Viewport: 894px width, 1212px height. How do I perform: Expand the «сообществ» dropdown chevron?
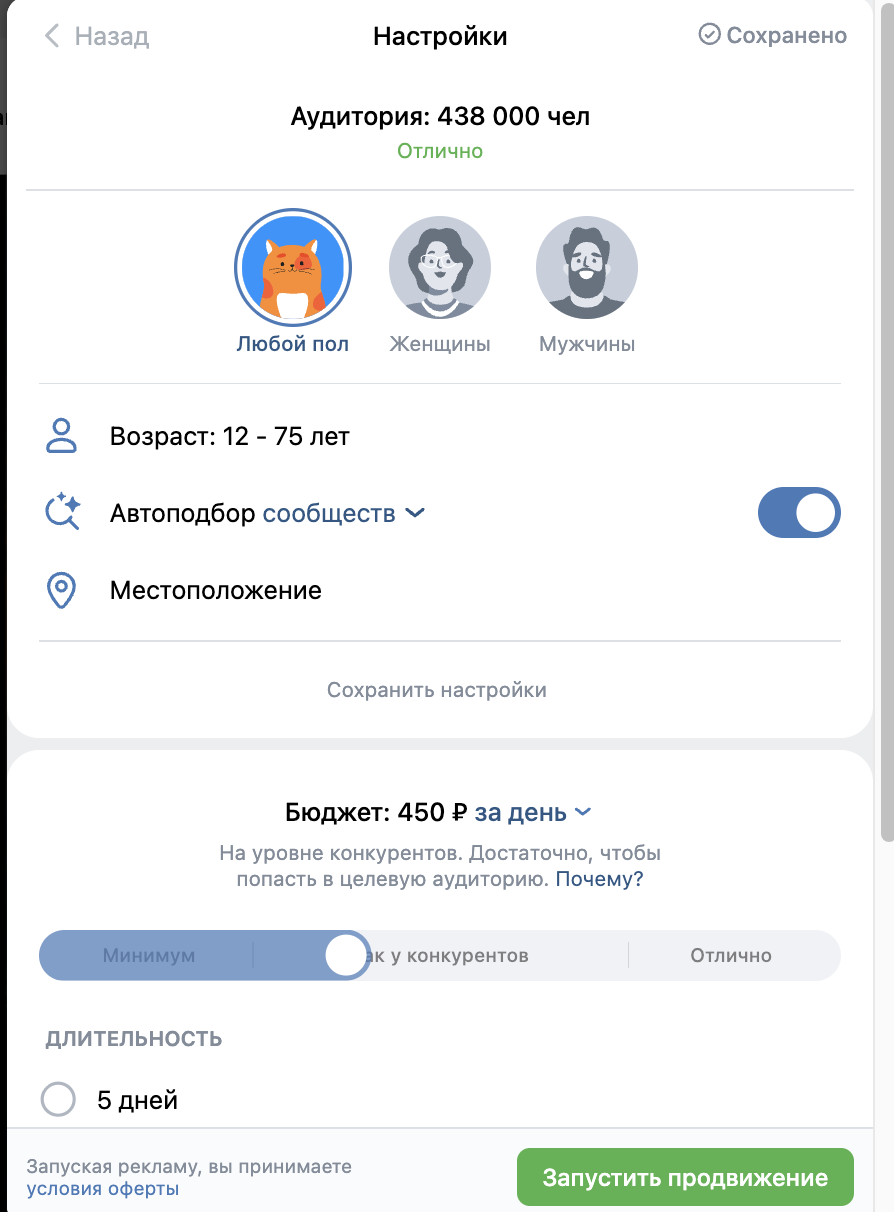tap(414, 513)
